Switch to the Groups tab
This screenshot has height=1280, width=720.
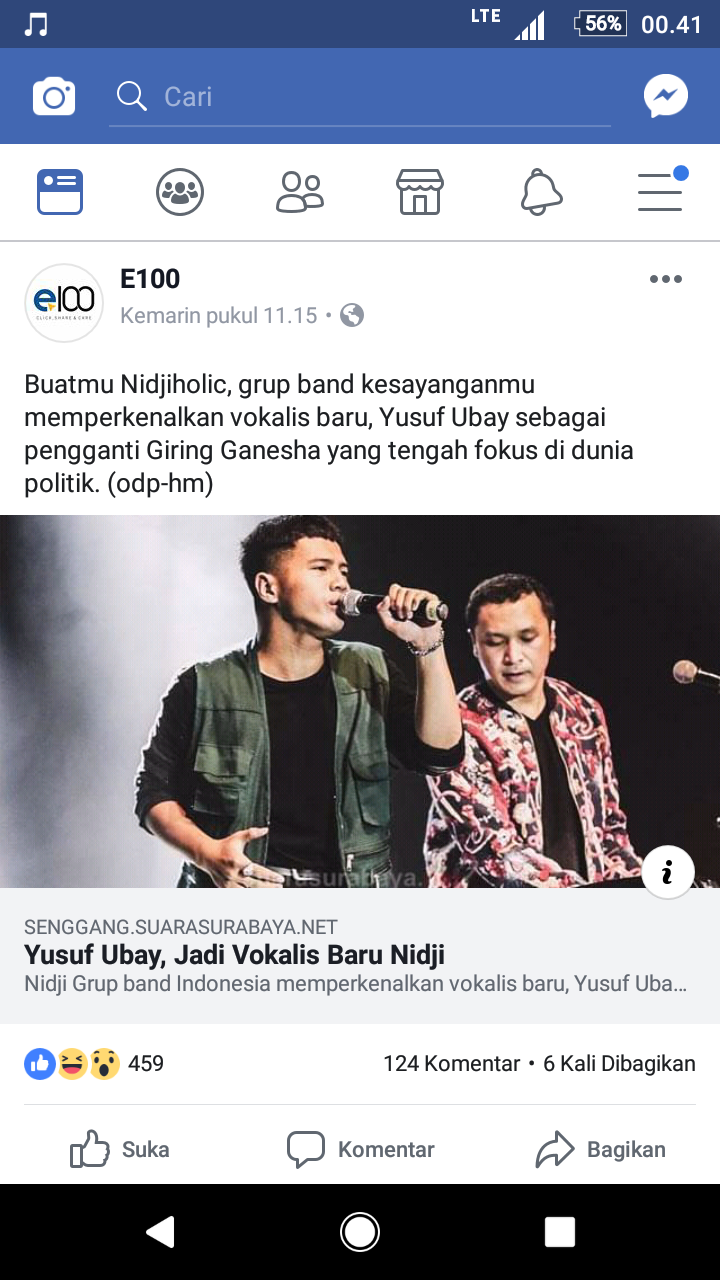coord(180,192)
